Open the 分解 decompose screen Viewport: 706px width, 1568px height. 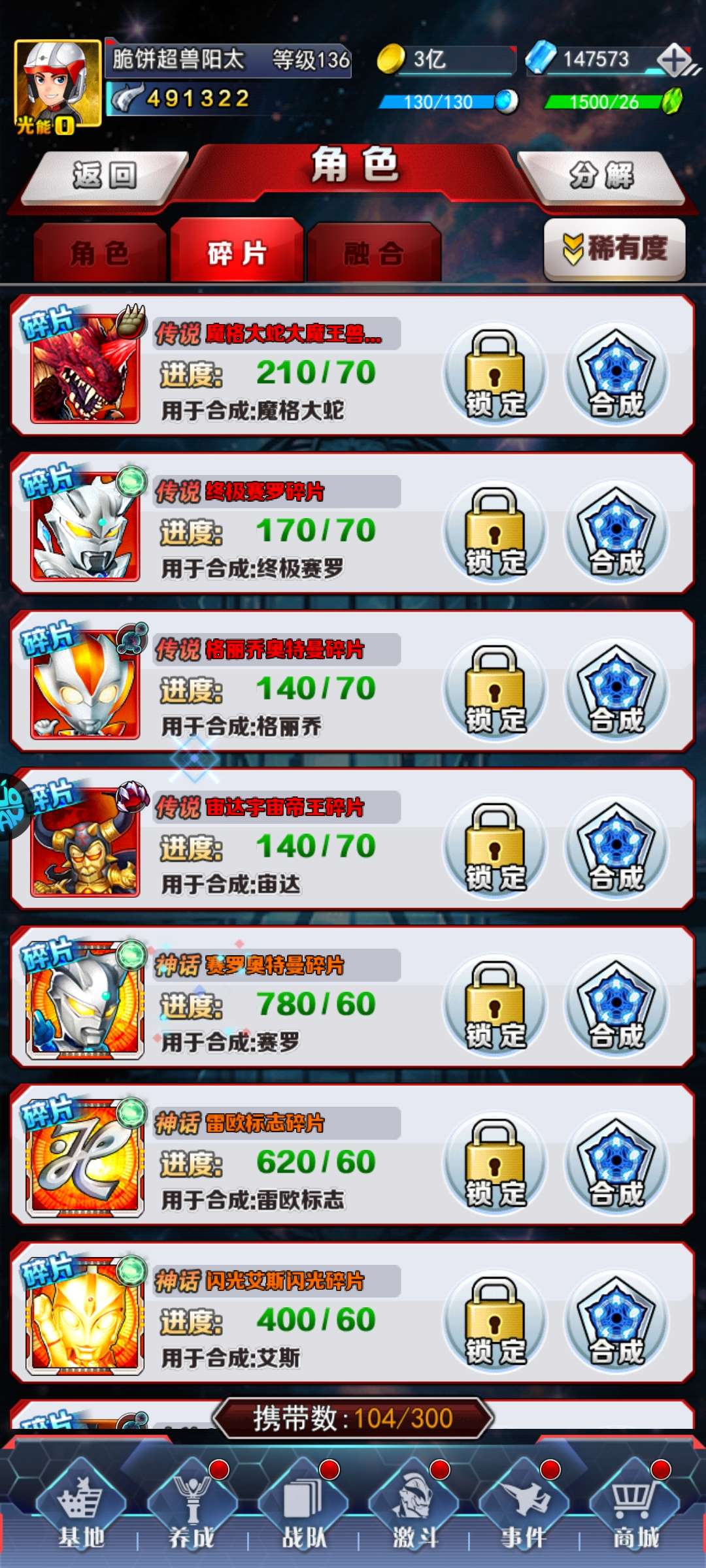point(601,176)
